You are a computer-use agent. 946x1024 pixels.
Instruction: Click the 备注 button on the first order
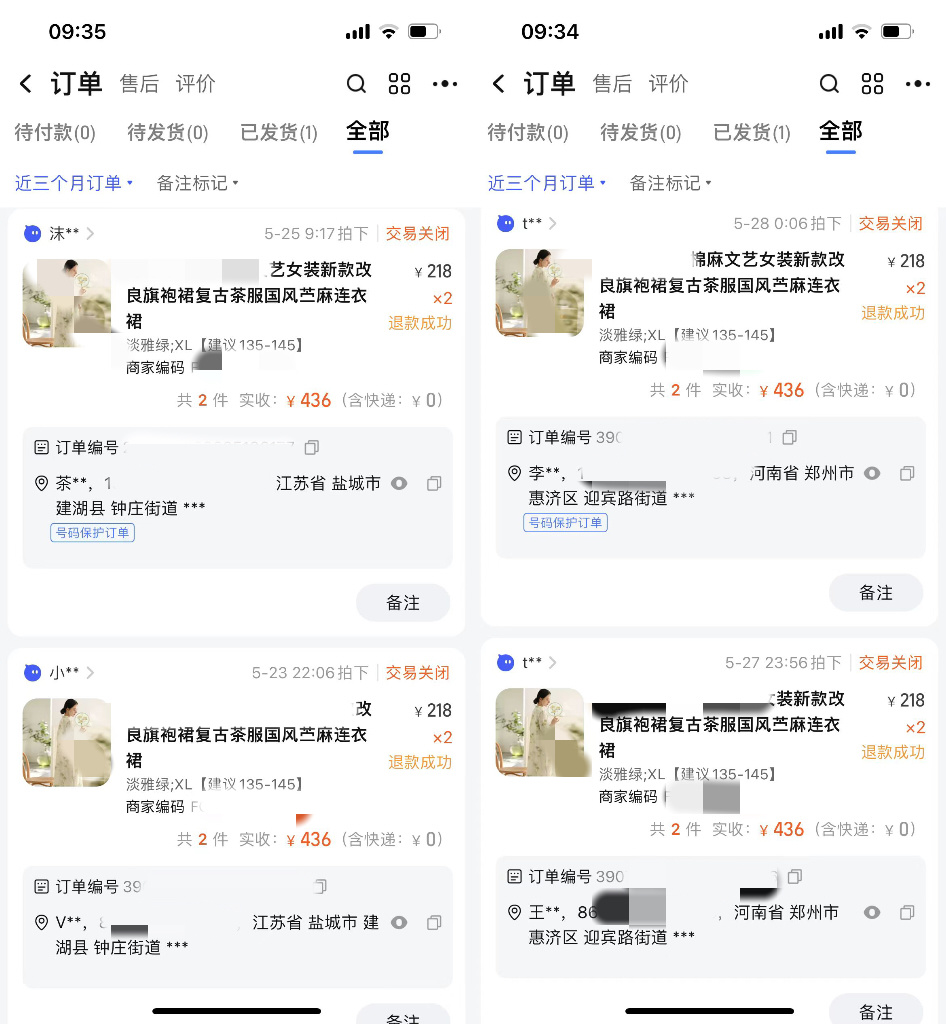pos(403,603)
